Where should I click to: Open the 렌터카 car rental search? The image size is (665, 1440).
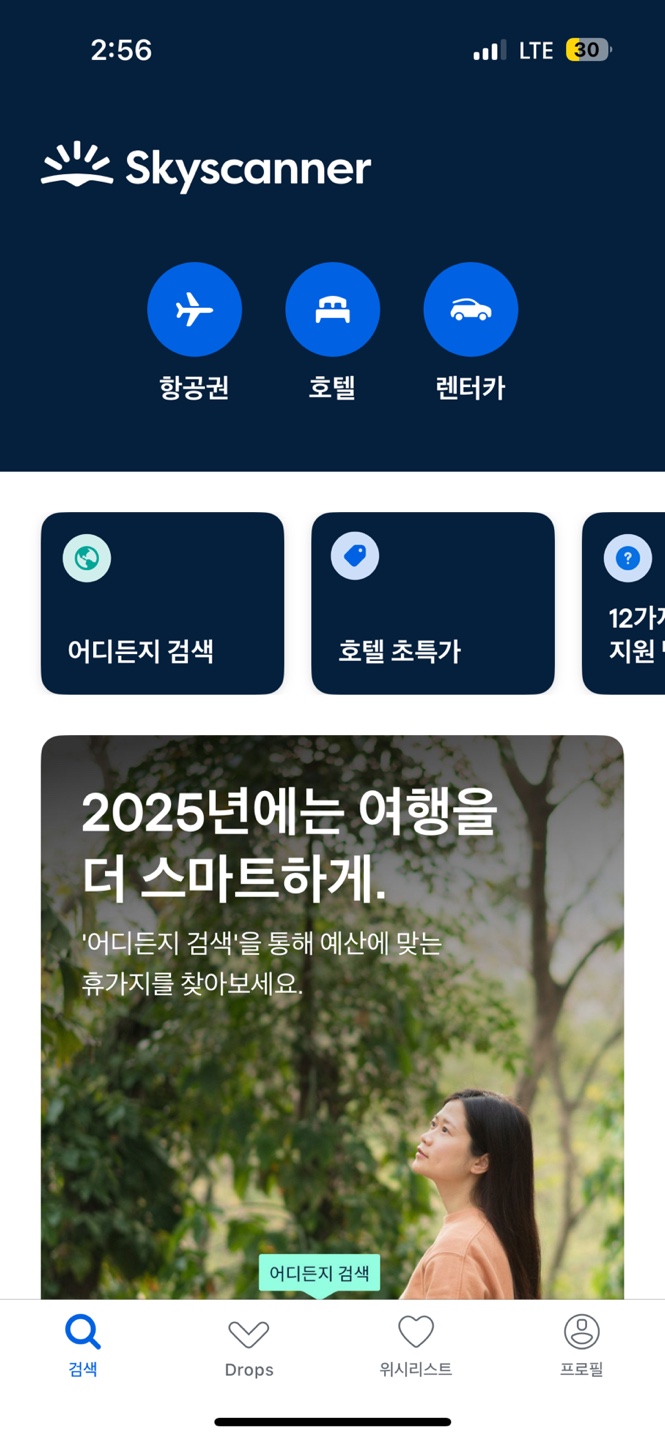point(470,310)
